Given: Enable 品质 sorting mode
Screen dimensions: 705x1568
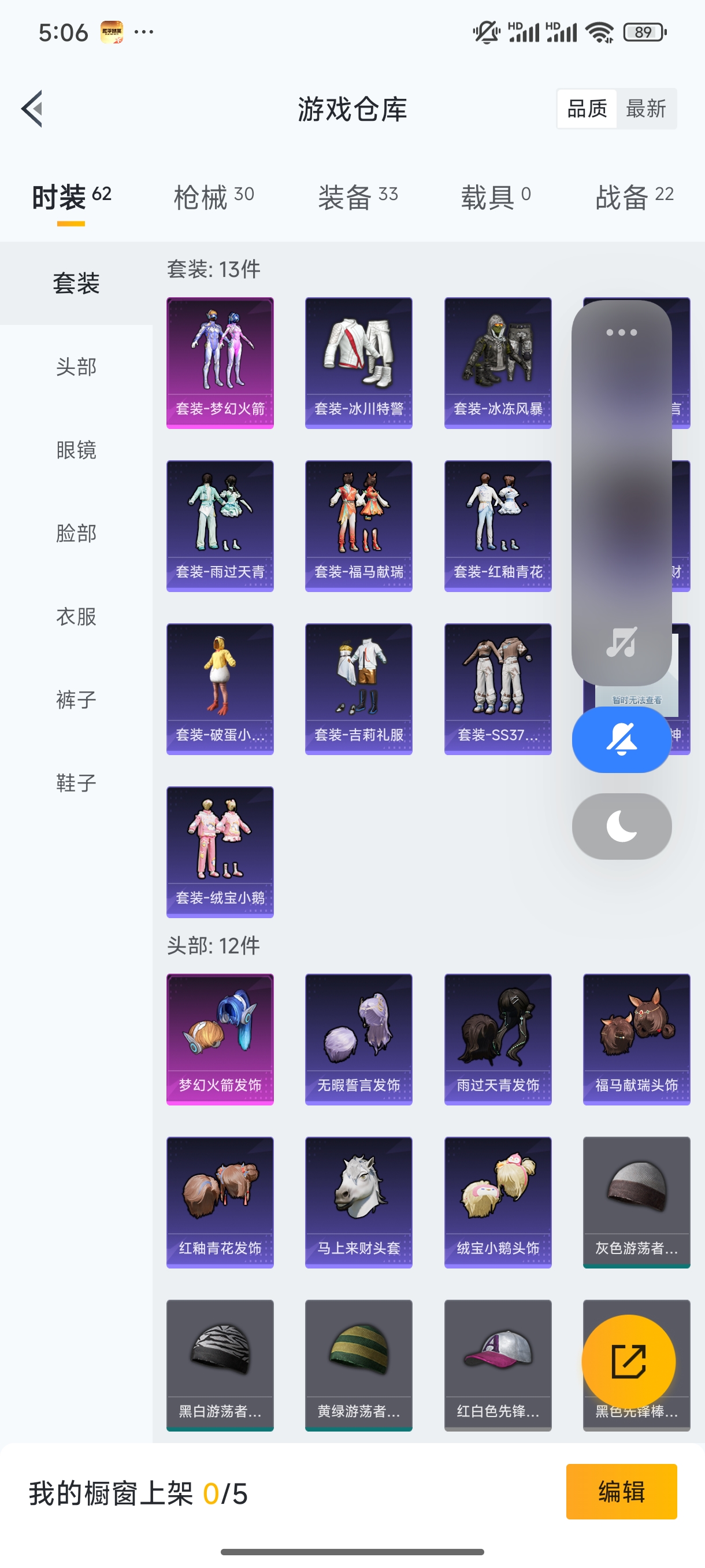Looking at the screenshot, I should 586,108.
